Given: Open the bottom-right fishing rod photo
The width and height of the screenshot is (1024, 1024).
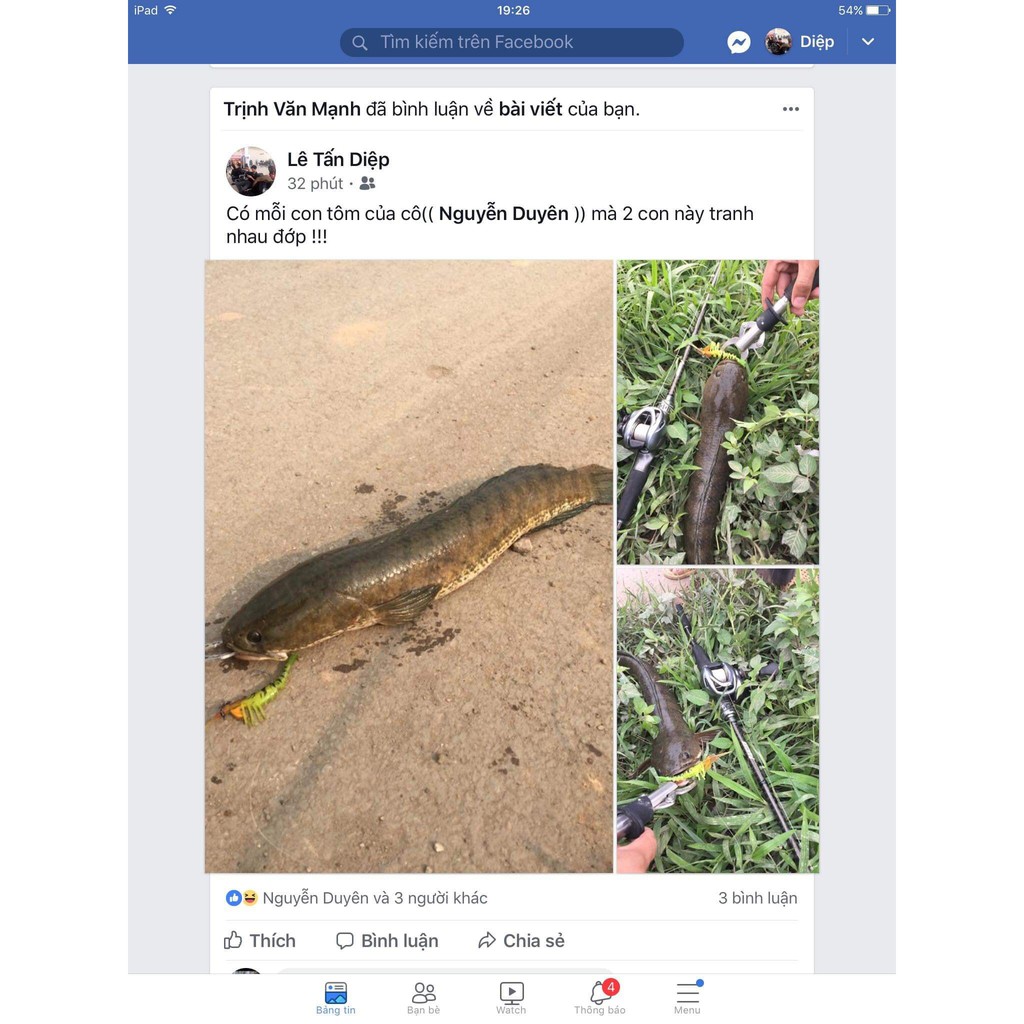Looking at the screenshot, I should point(717,720).
